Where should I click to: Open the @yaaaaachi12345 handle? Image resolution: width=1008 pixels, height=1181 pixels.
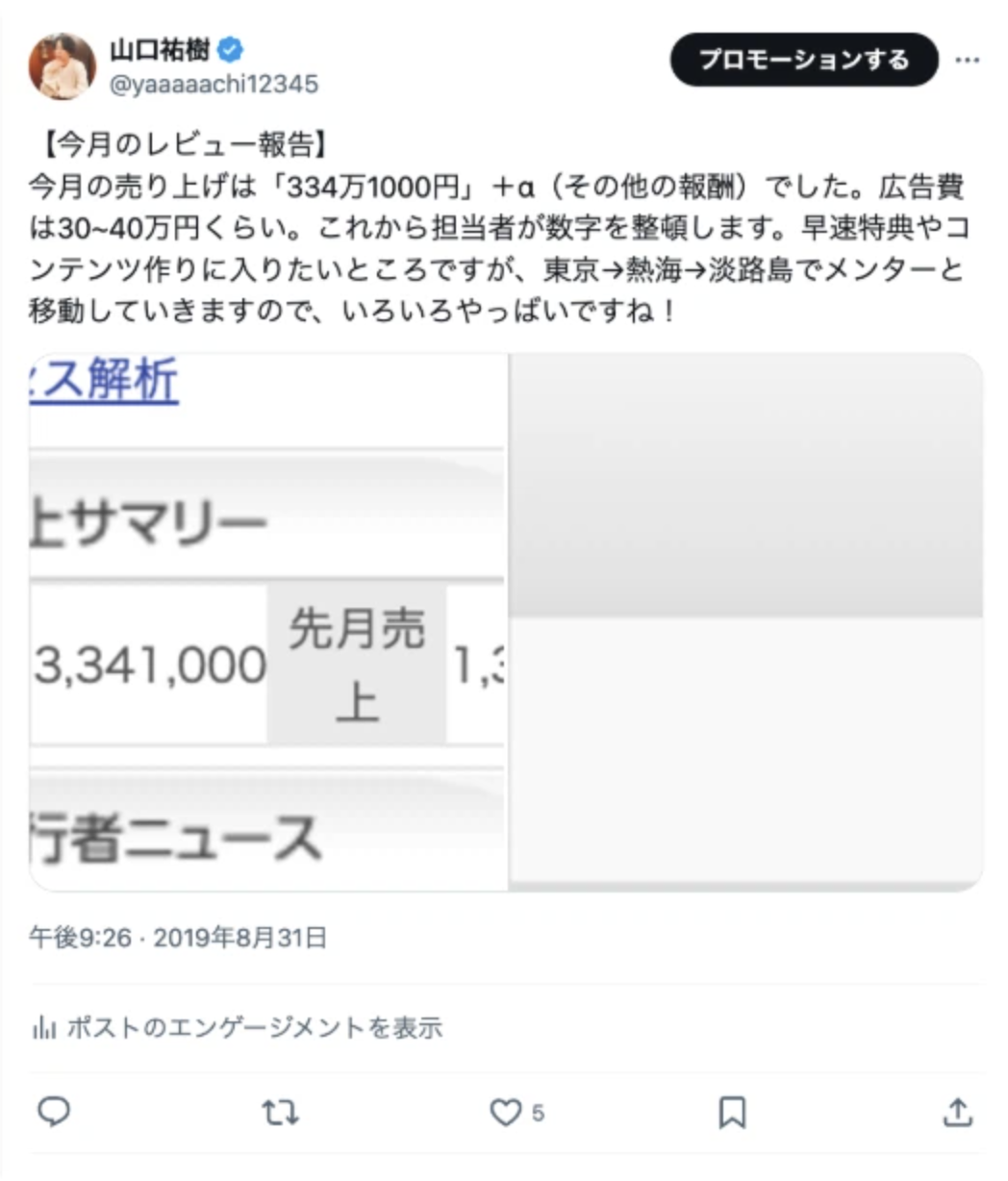[214, 84]
